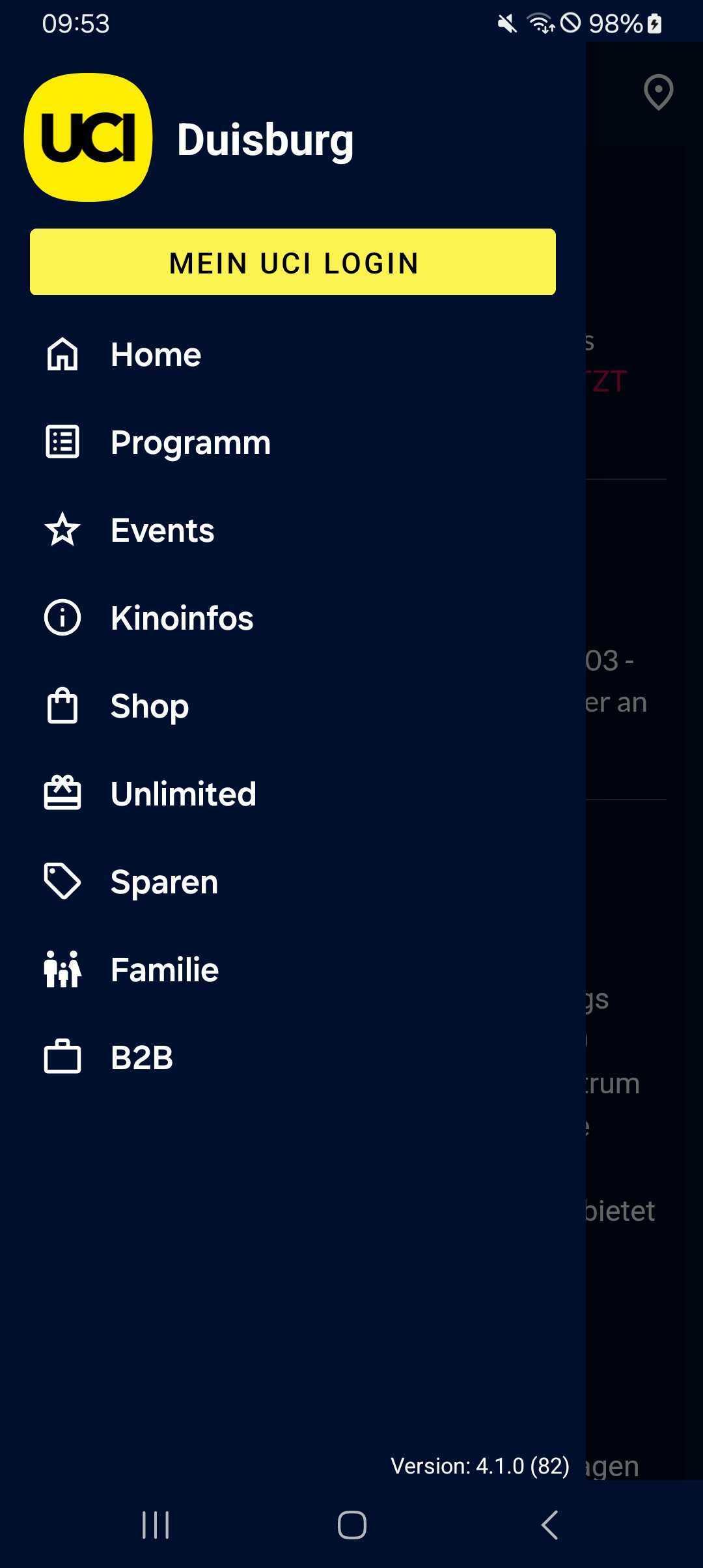View Kinoinfos

click(293, 618)
